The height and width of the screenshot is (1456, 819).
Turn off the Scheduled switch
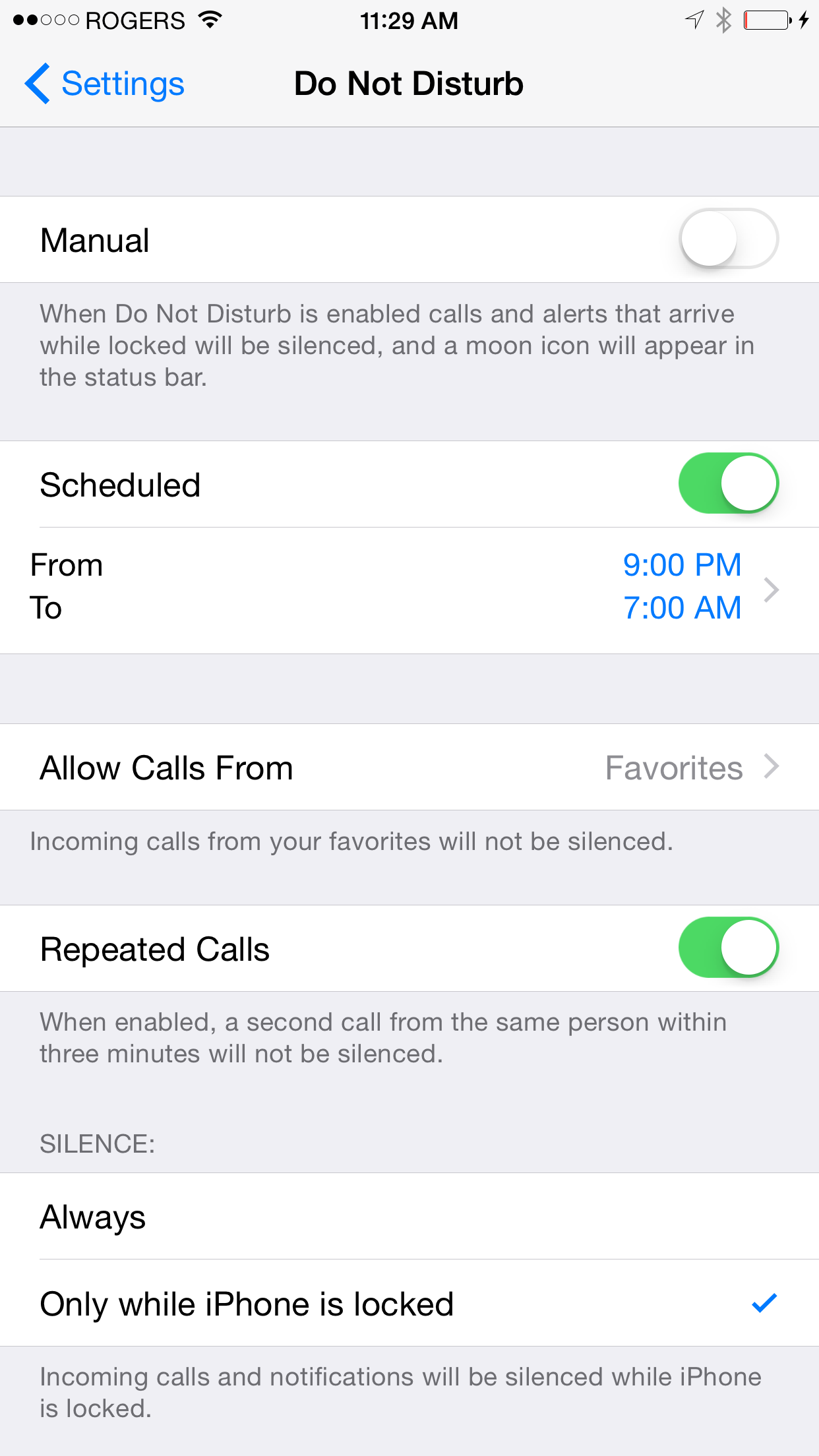pyautogui.click(x=728, y=483)
